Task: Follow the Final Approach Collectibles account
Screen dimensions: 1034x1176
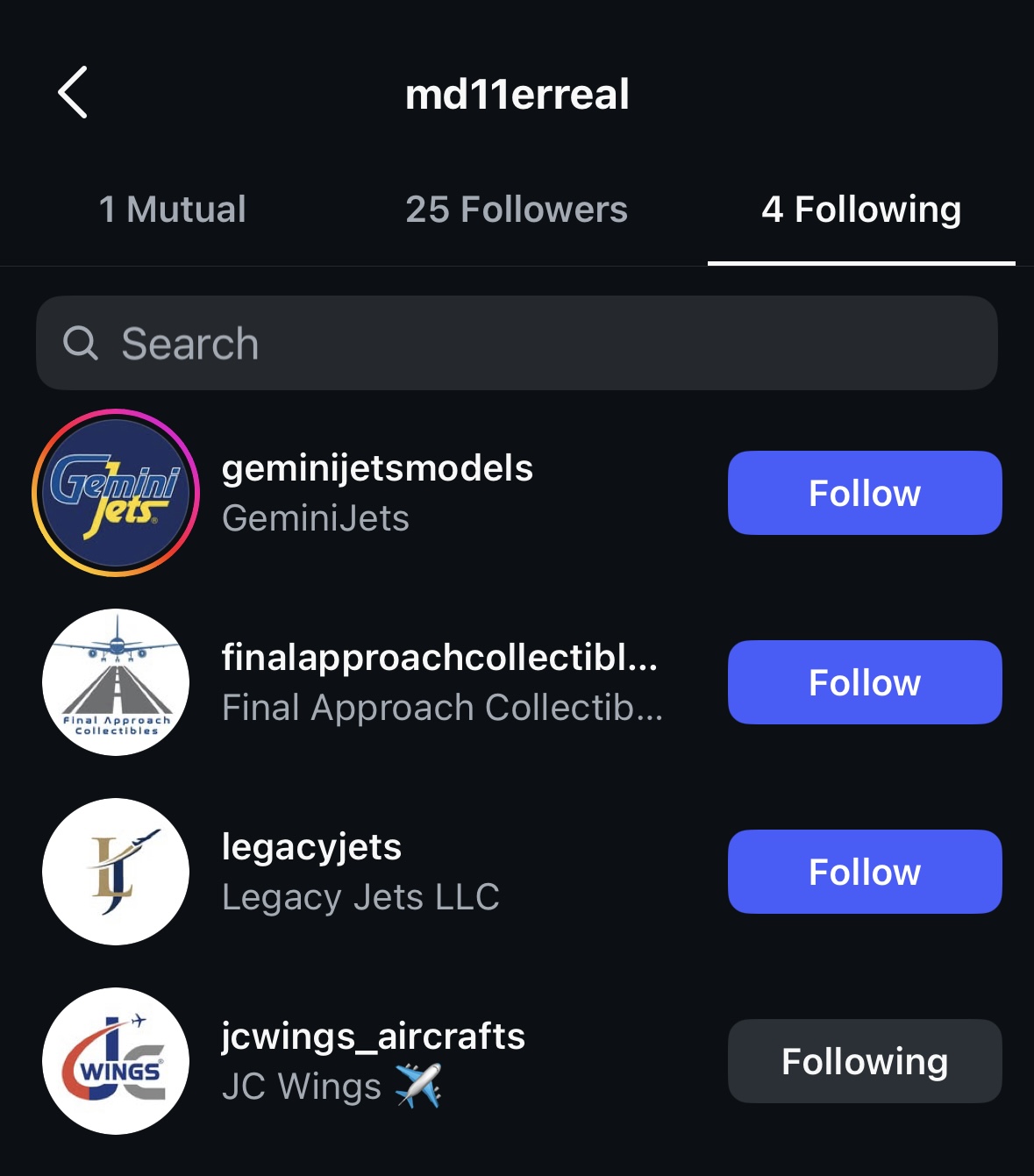Action: 864,682
